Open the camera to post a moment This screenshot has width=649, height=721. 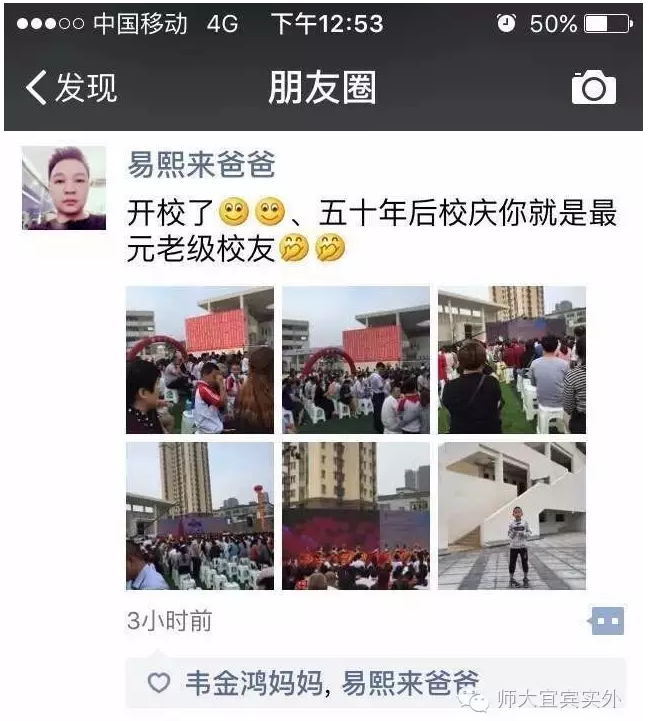point(593,88)
